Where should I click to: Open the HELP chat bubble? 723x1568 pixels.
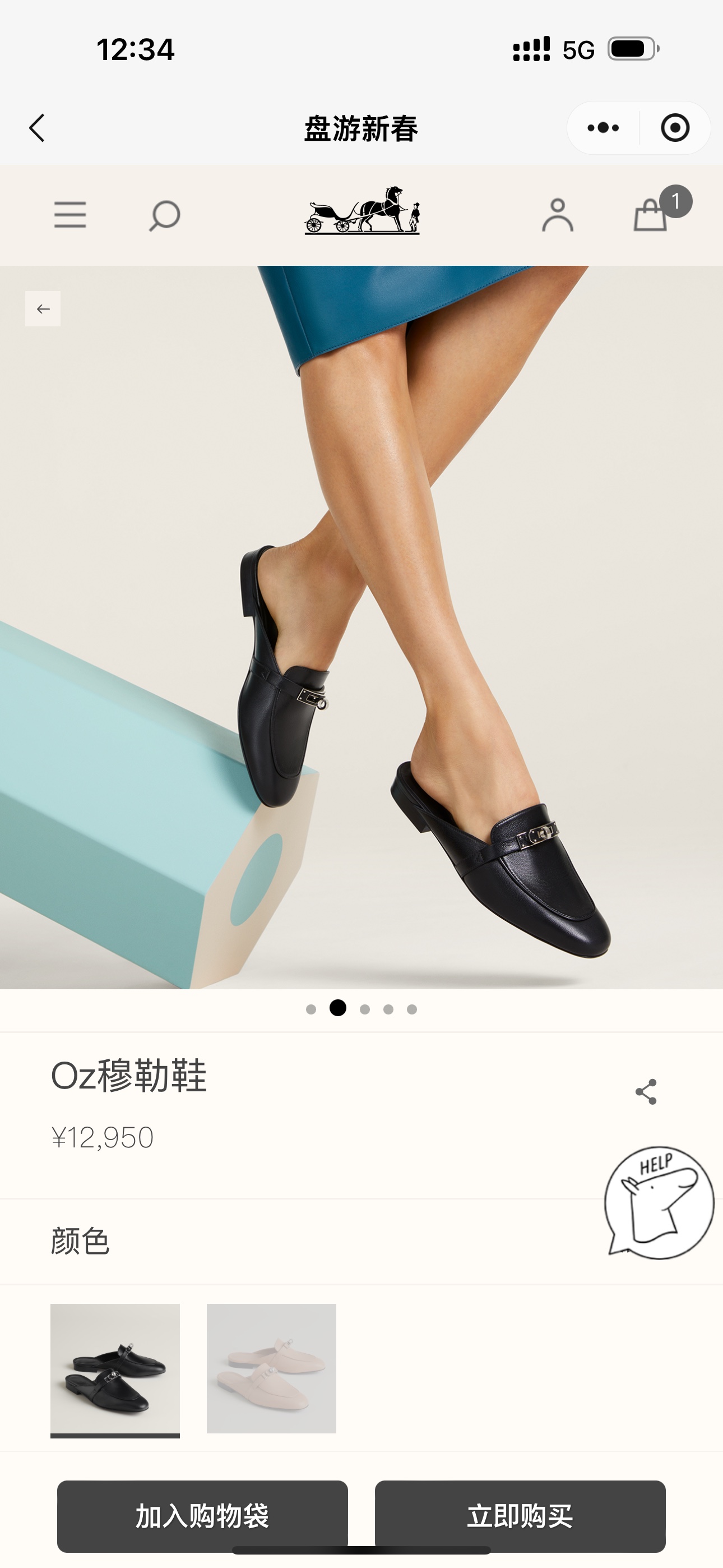click(659, 1203)
